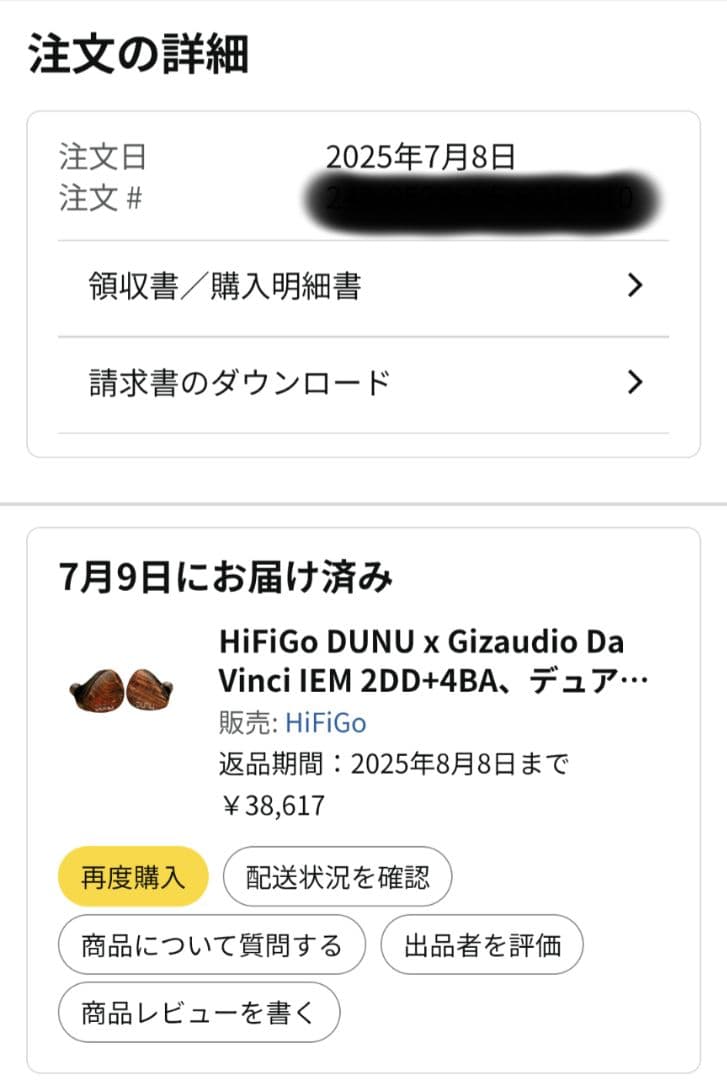727x1080 pixels.
Task: Click the 再度購入 (Buy Again) button
Action: click(x=131, y=876)
